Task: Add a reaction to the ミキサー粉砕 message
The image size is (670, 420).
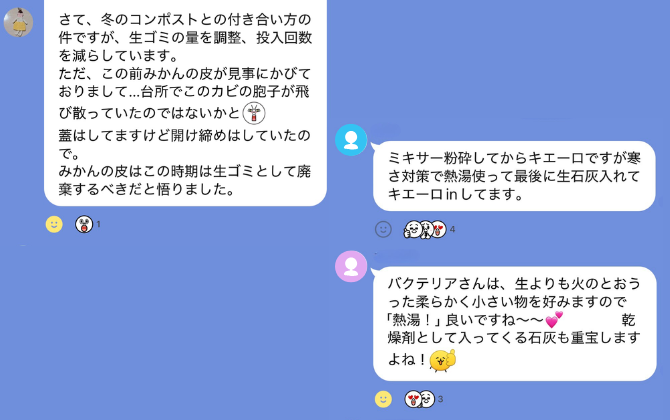Action: [x=382, y=229]
